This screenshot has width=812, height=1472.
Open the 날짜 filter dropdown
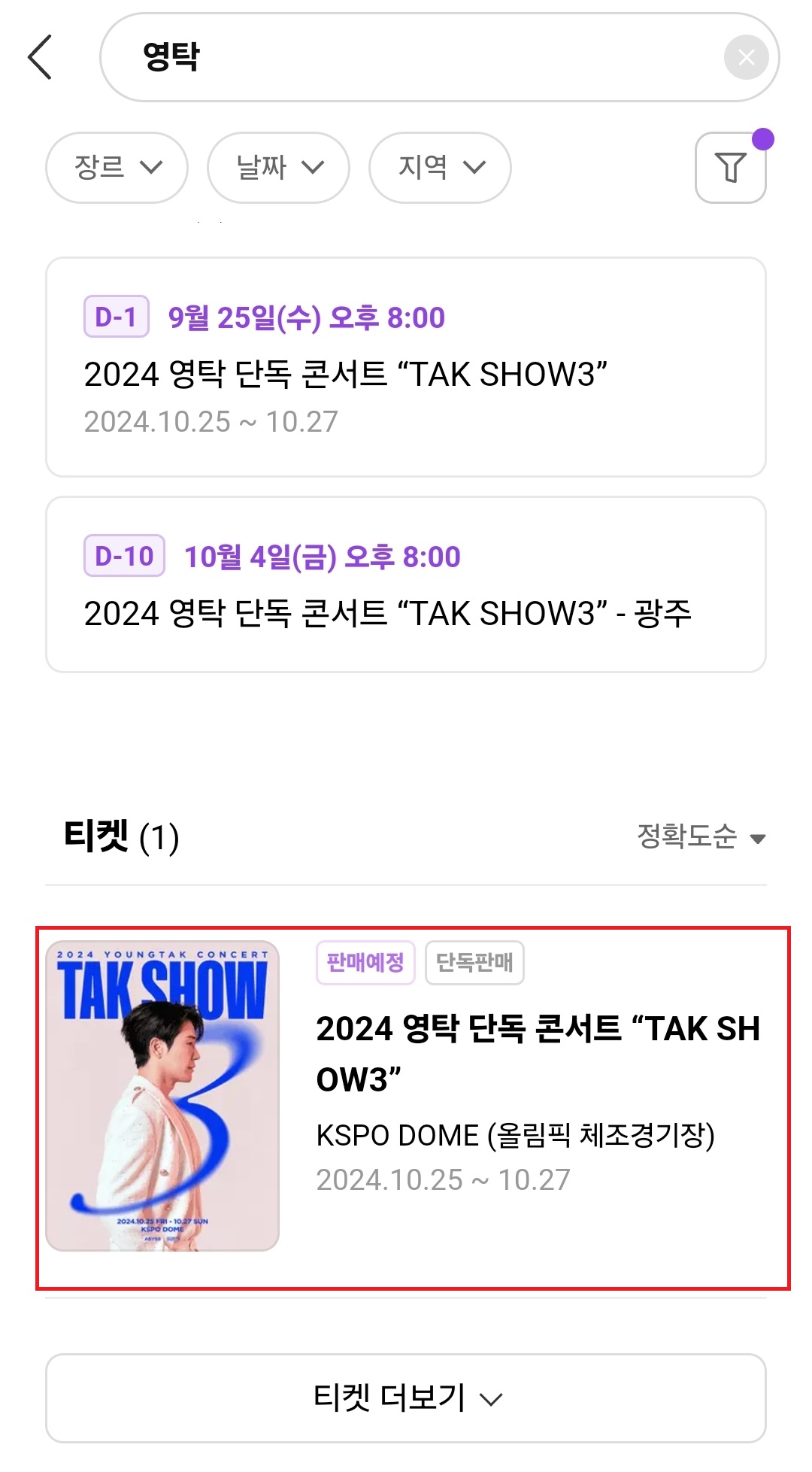click(x=277, y=168)
